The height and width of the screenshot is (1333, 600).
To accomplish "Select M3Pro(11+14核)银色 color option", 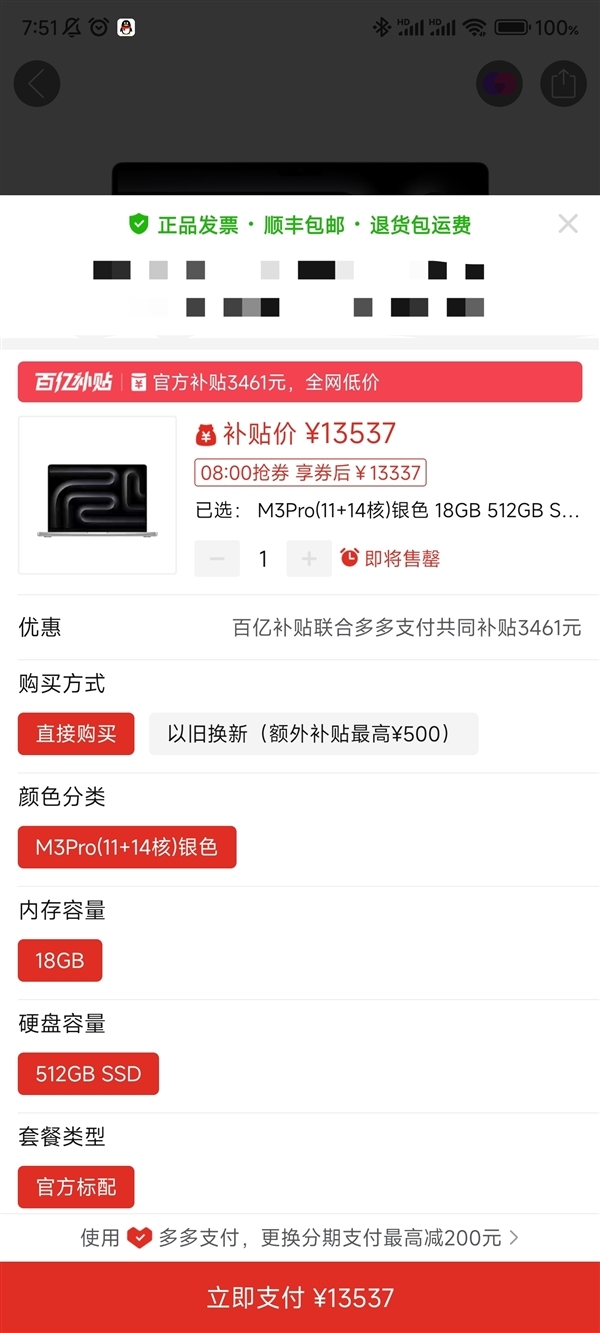I will point(127,847).
